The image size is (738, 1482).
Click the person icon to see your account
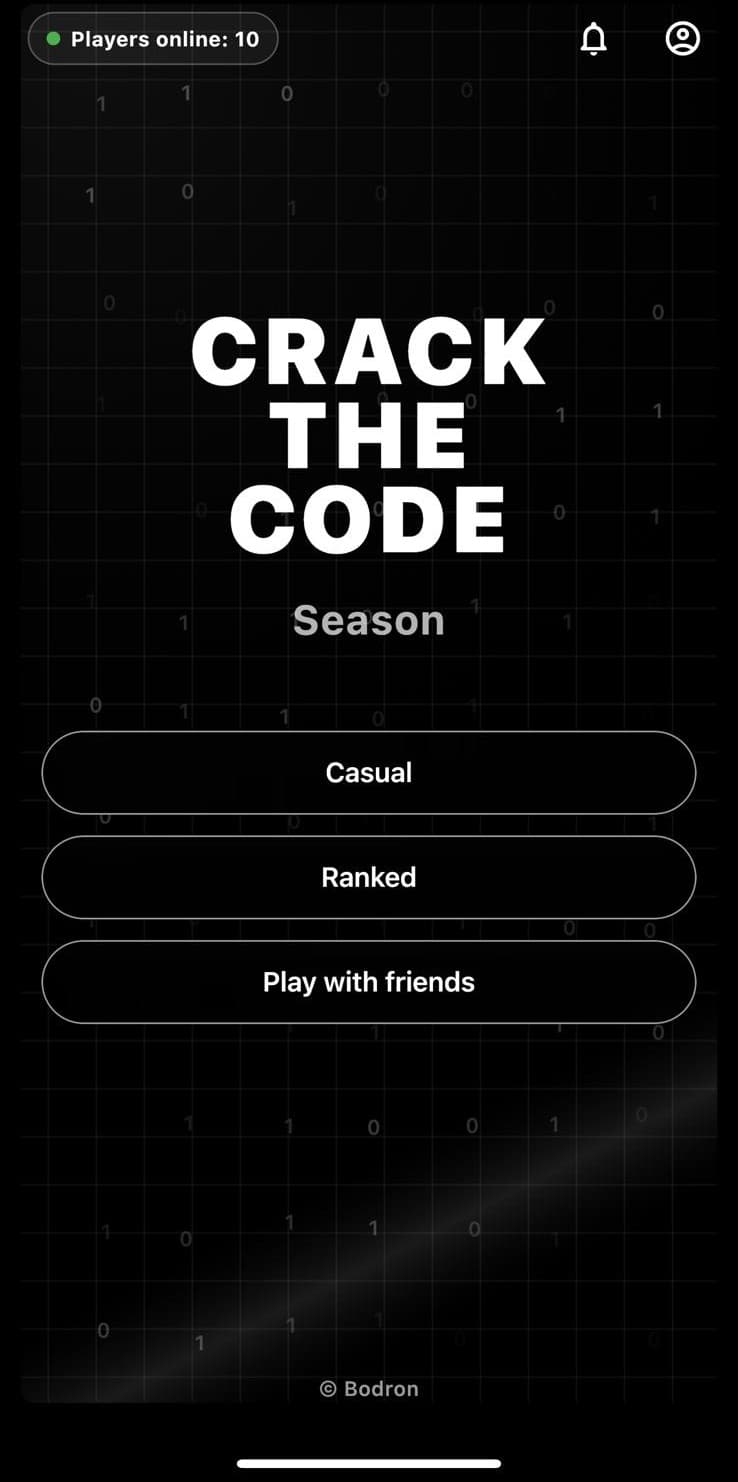click(x=683, y=39)
